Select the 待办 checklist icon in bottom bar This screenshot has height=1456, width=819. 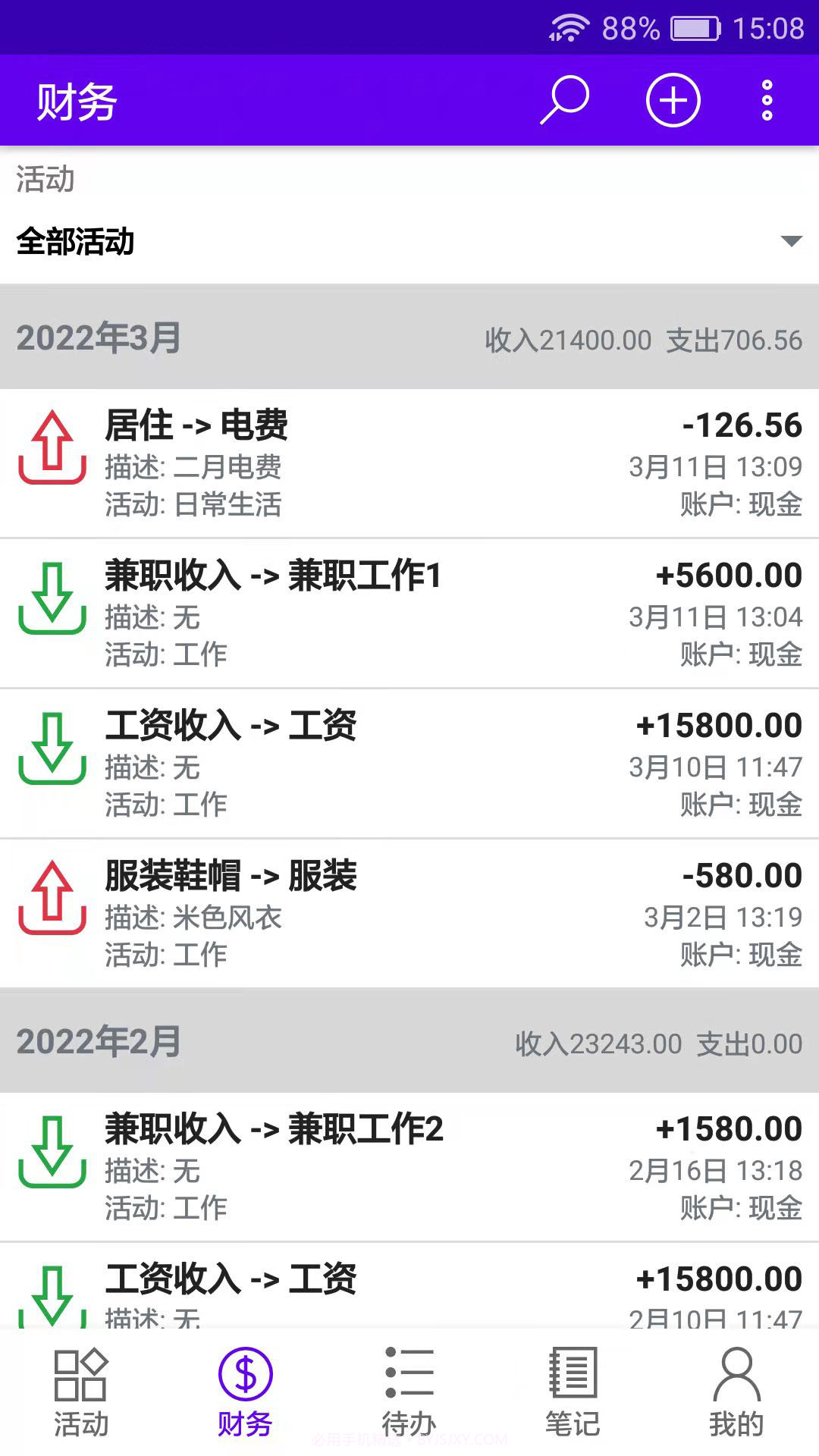point(409,1388)
